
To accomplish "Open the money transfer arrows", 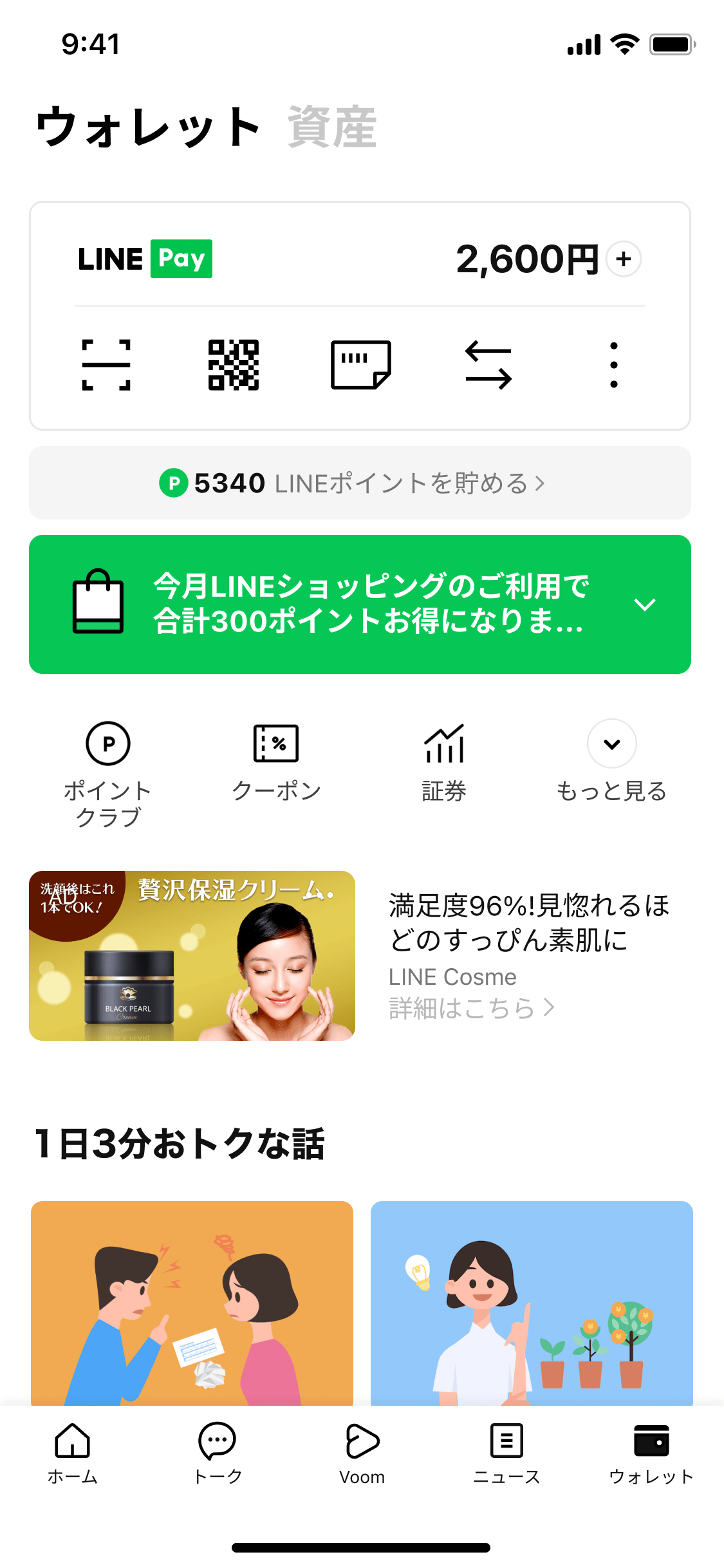I will coord(488,365).
